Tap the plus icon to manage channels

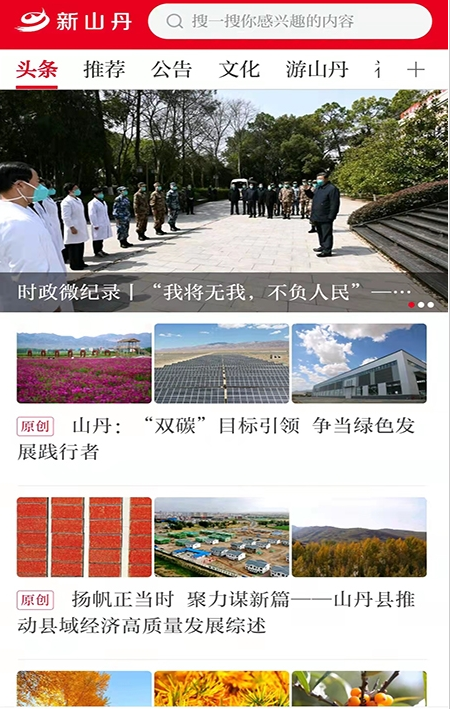point(416,70)
